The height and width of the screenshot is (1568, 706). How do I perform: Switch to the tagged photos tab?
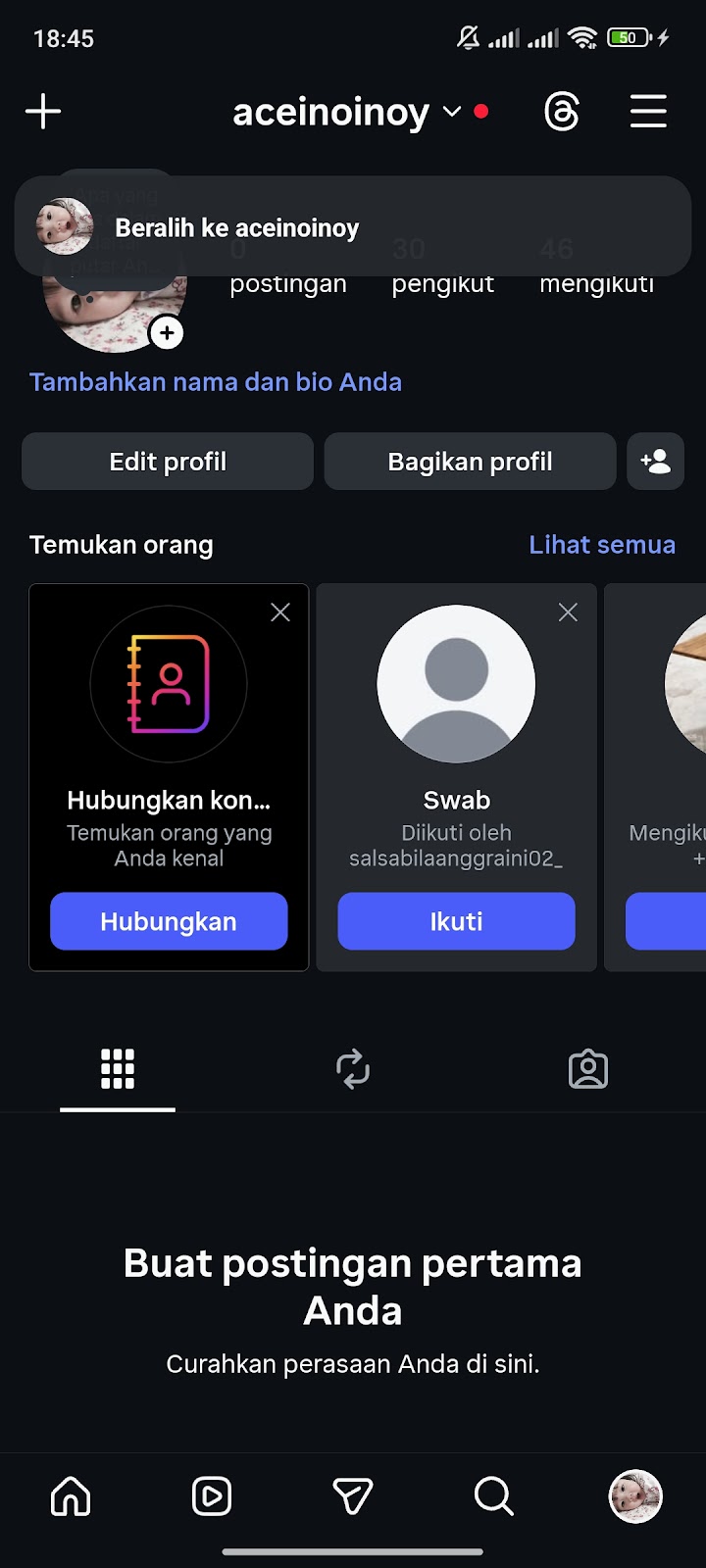coord(588,1069)
